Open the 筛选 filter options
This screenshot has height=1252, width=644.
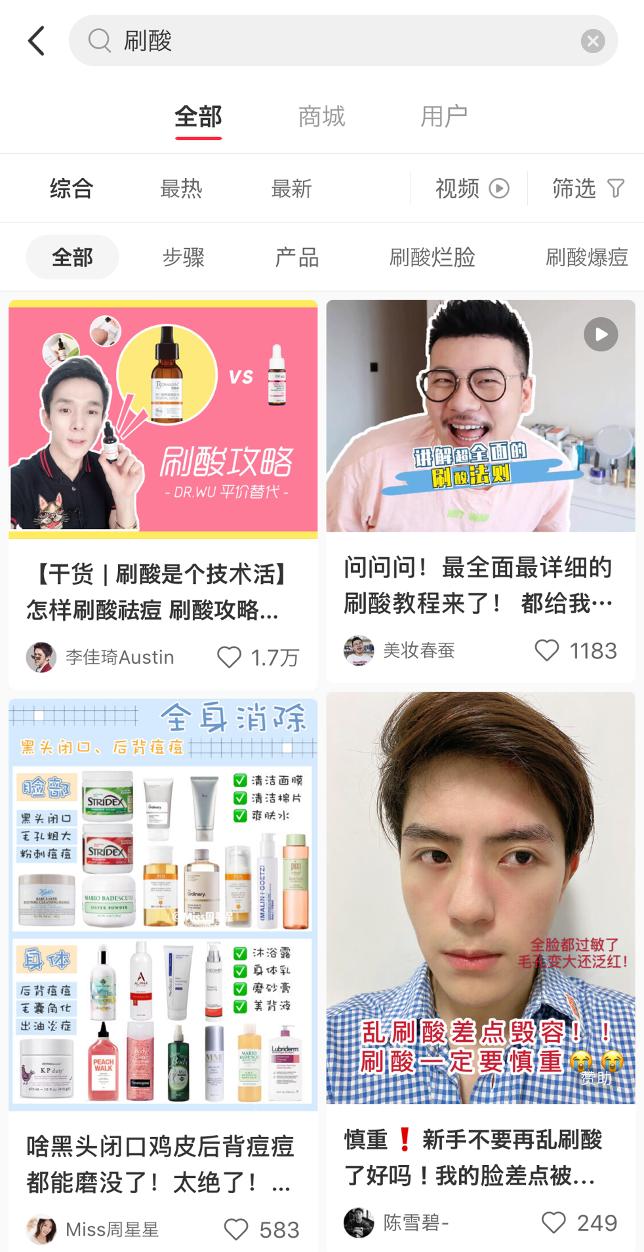click(588, 188)
